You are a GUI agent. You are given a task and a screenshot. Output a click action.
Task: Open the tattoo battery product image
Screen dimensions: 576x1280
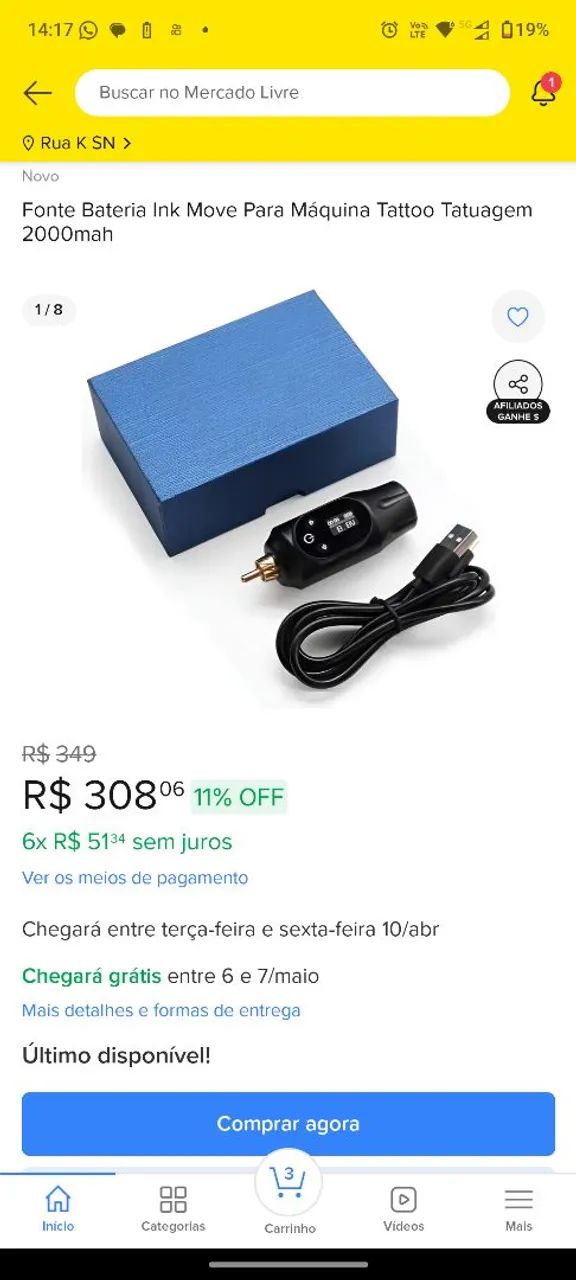(x=288, y=498)
